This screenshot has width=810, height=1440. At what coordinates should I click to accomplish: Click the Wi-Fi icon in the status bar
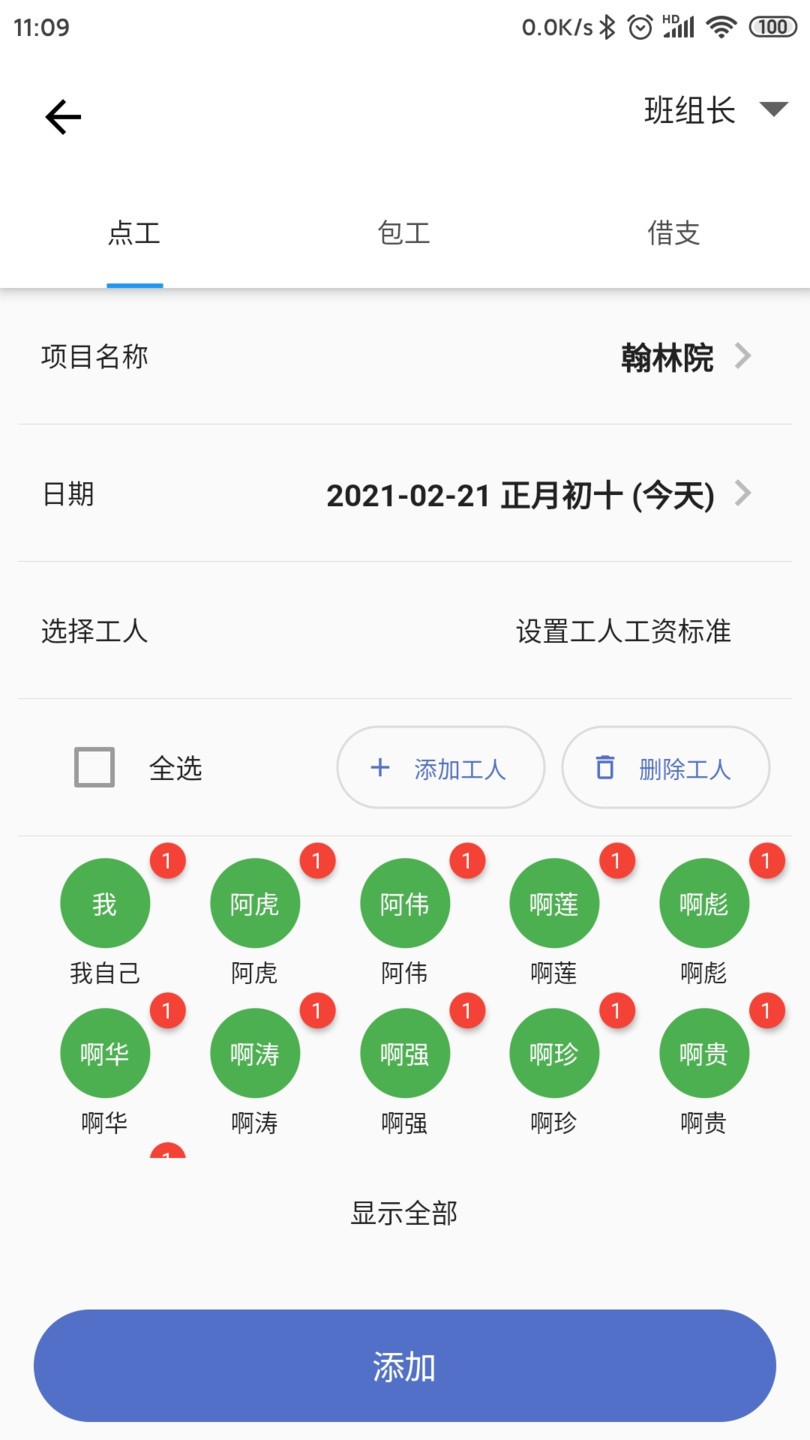click(723, 27)
